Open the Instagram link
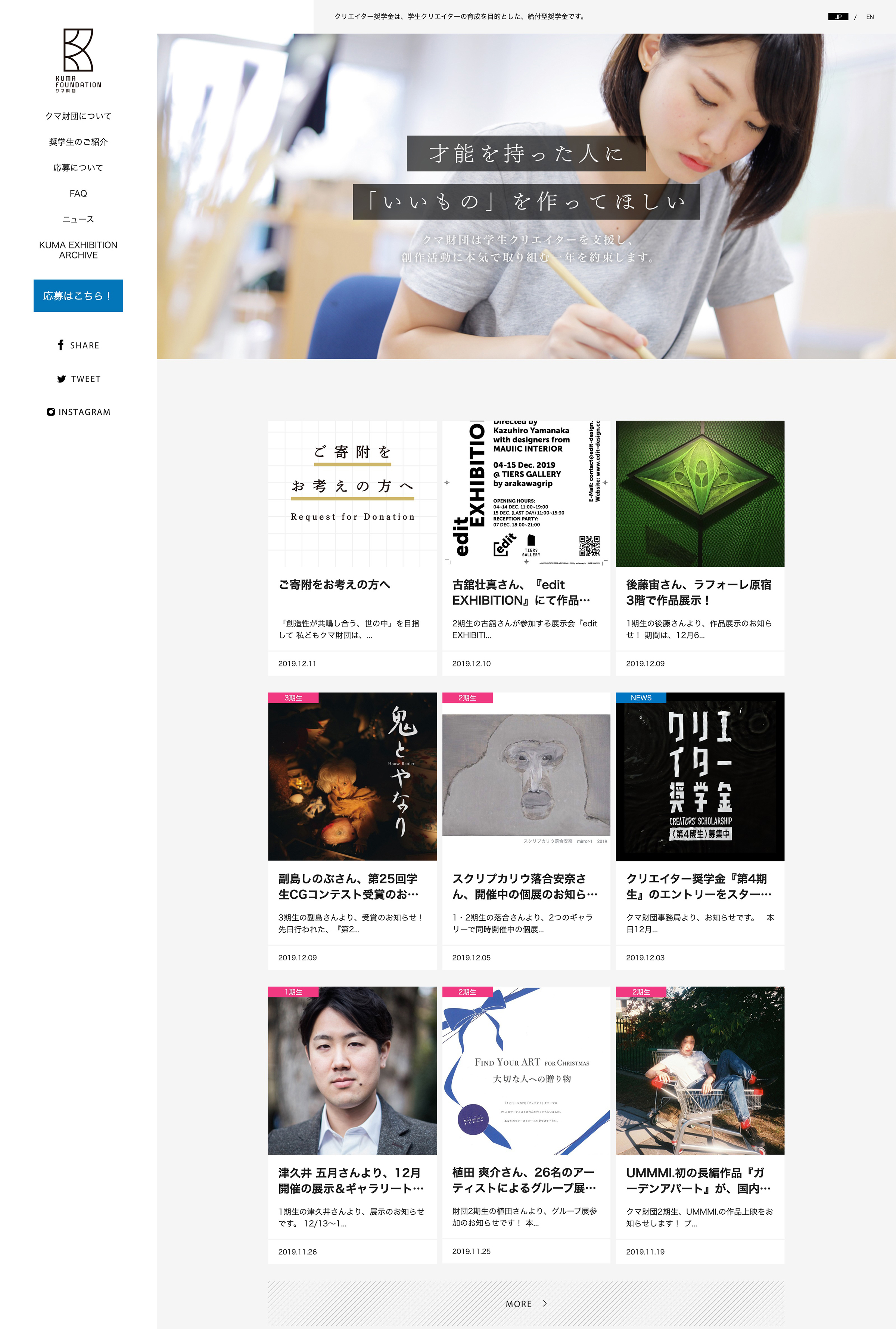 coord(78,412)
